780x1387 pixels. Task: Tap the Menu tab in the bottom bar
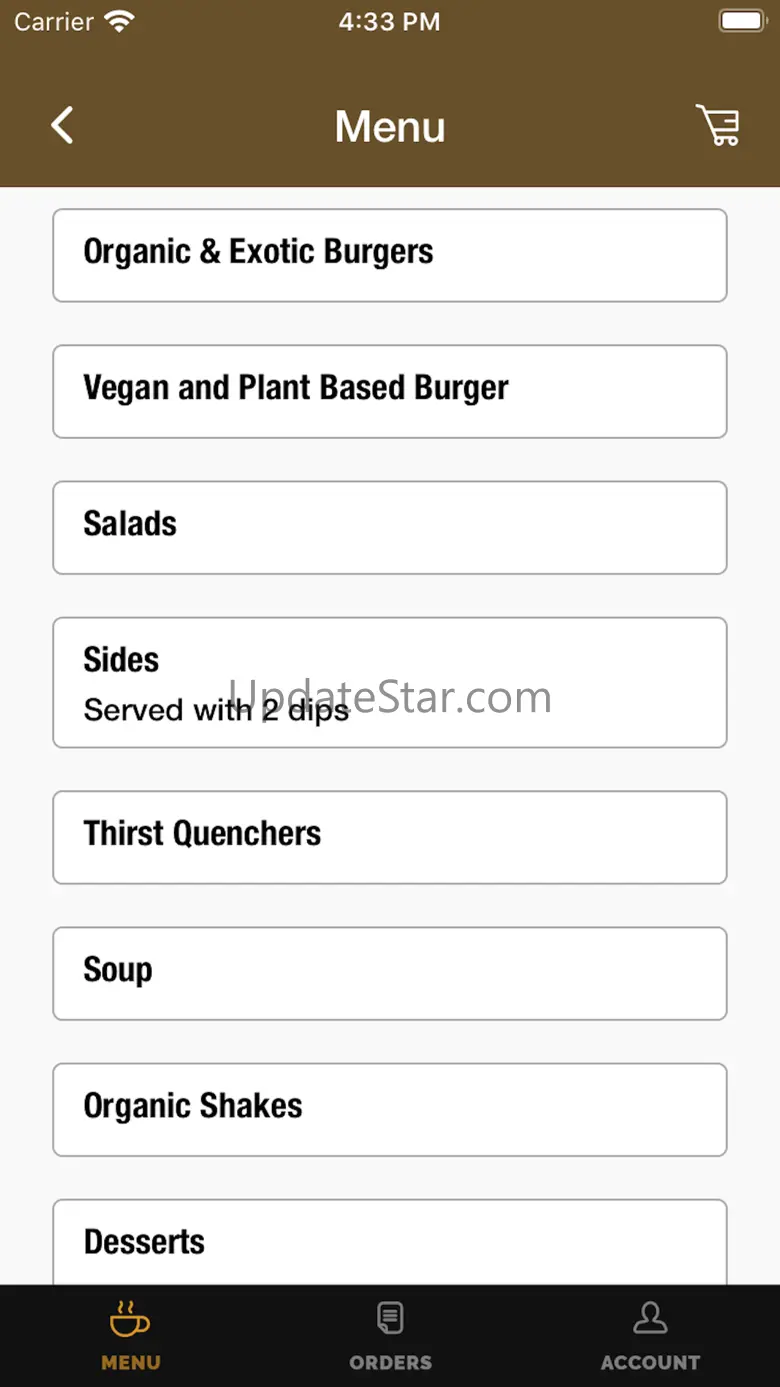pyautogui.click(x=130, y=1336)
